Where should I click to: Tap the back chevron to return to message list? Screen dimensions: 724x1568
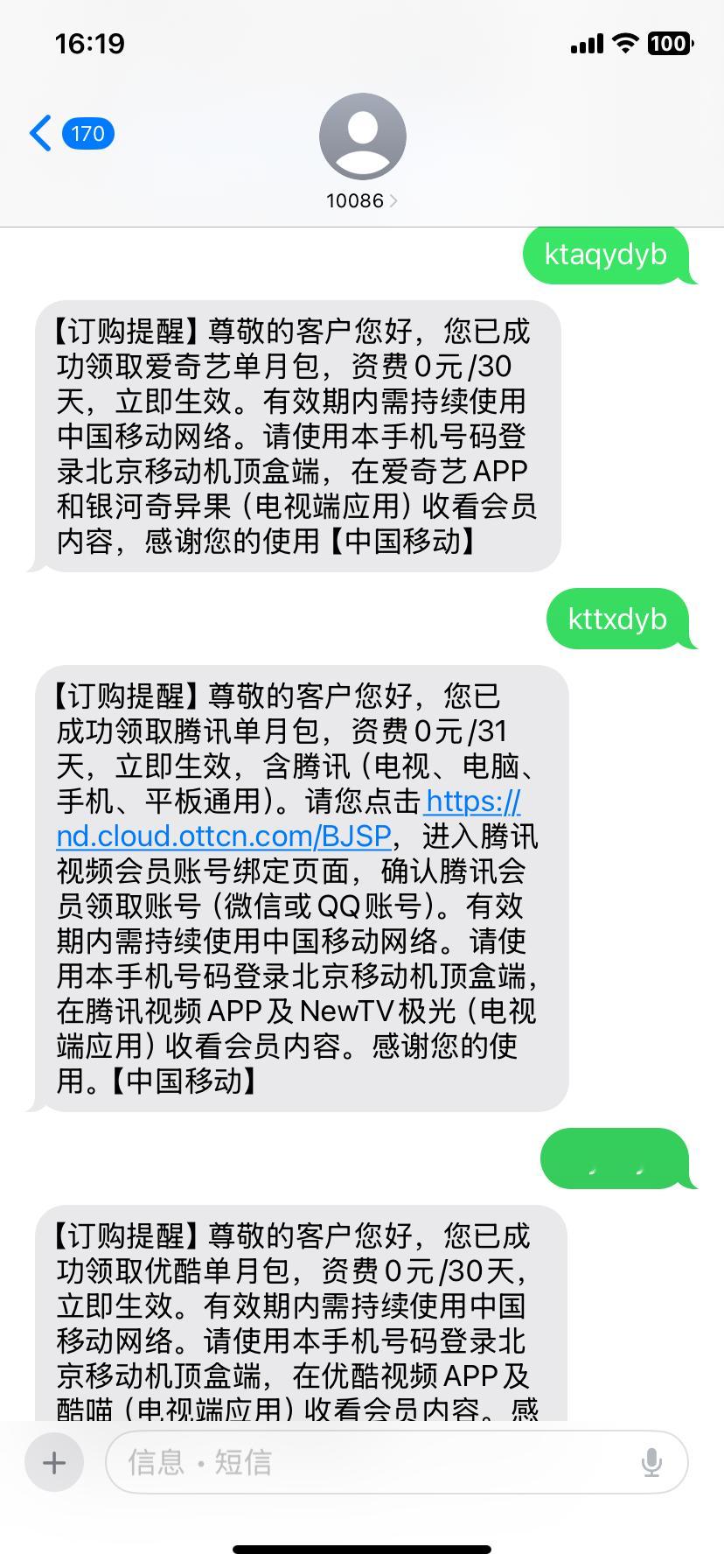[38, 133]
